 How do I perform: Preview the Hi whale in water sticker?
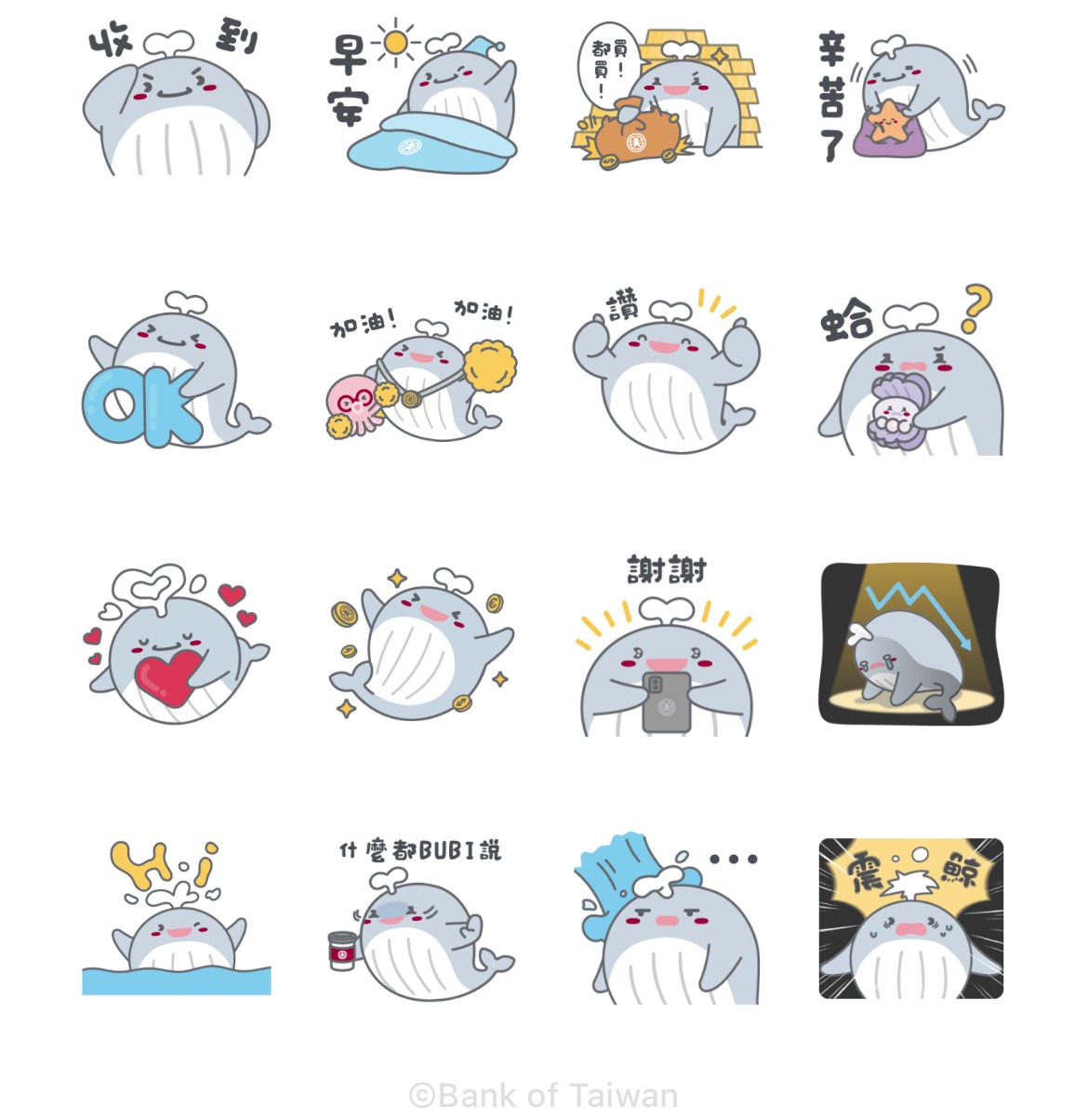tap(177, 919)
